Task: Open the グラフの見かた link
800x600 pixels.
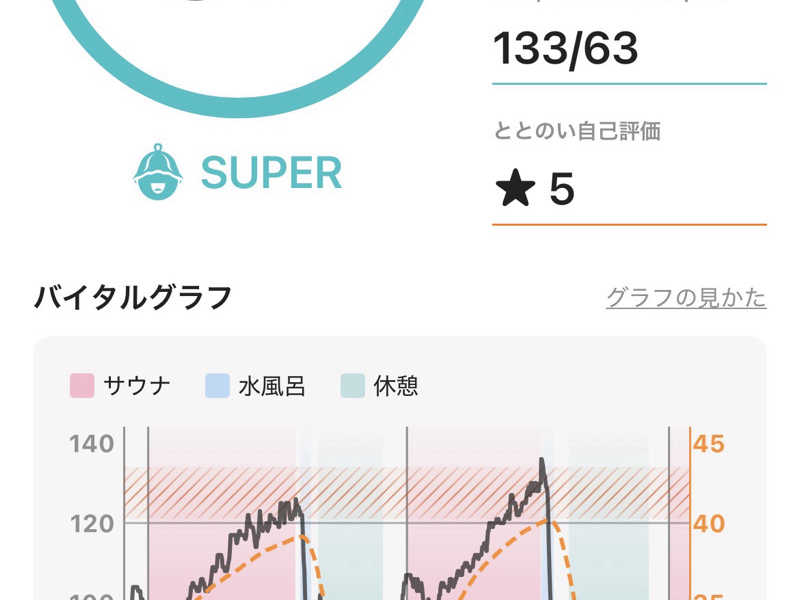Action: [x=686, y=298]
